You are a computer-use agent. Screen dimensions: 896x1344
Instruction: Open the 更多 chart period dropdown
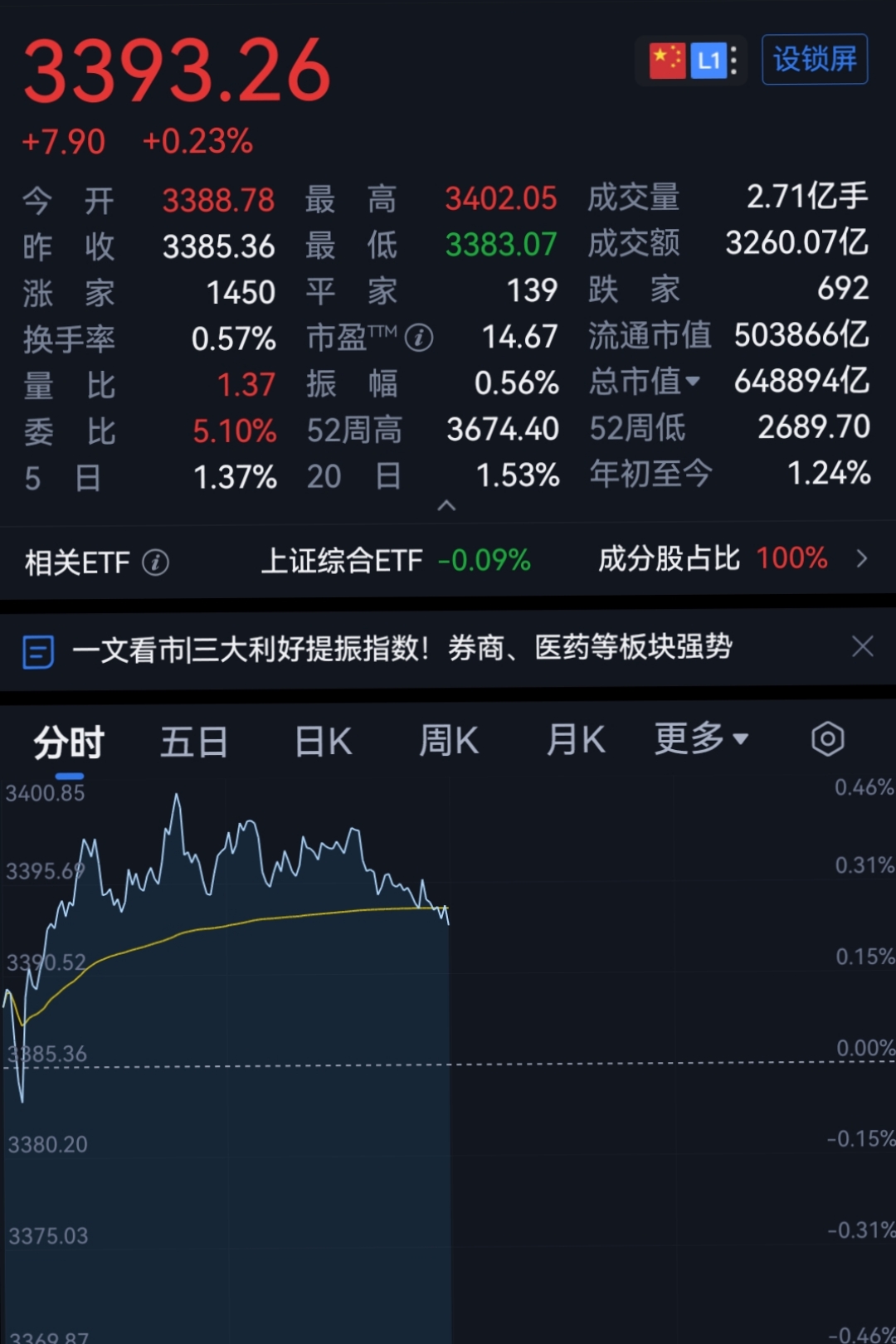point(702,739)
